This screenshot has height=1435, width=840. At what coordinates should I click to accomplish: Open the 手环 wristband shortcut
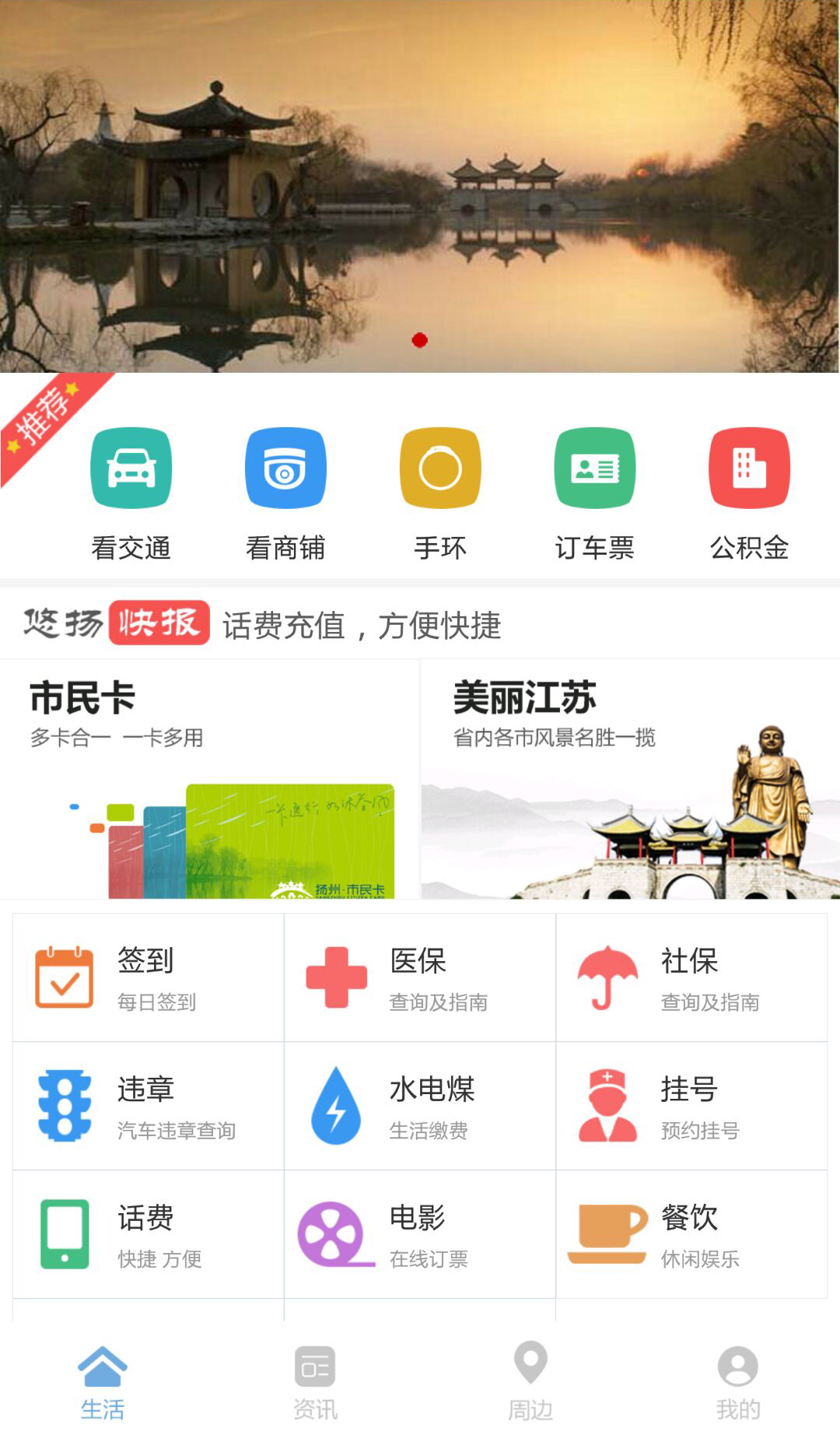tap(440, 492)
